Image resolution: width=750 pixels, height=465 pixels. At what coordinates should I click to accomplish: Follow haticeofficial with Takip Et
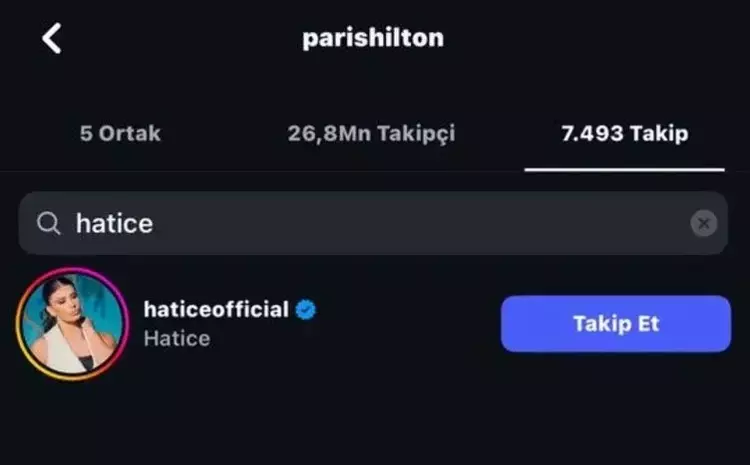pos(615,324)
